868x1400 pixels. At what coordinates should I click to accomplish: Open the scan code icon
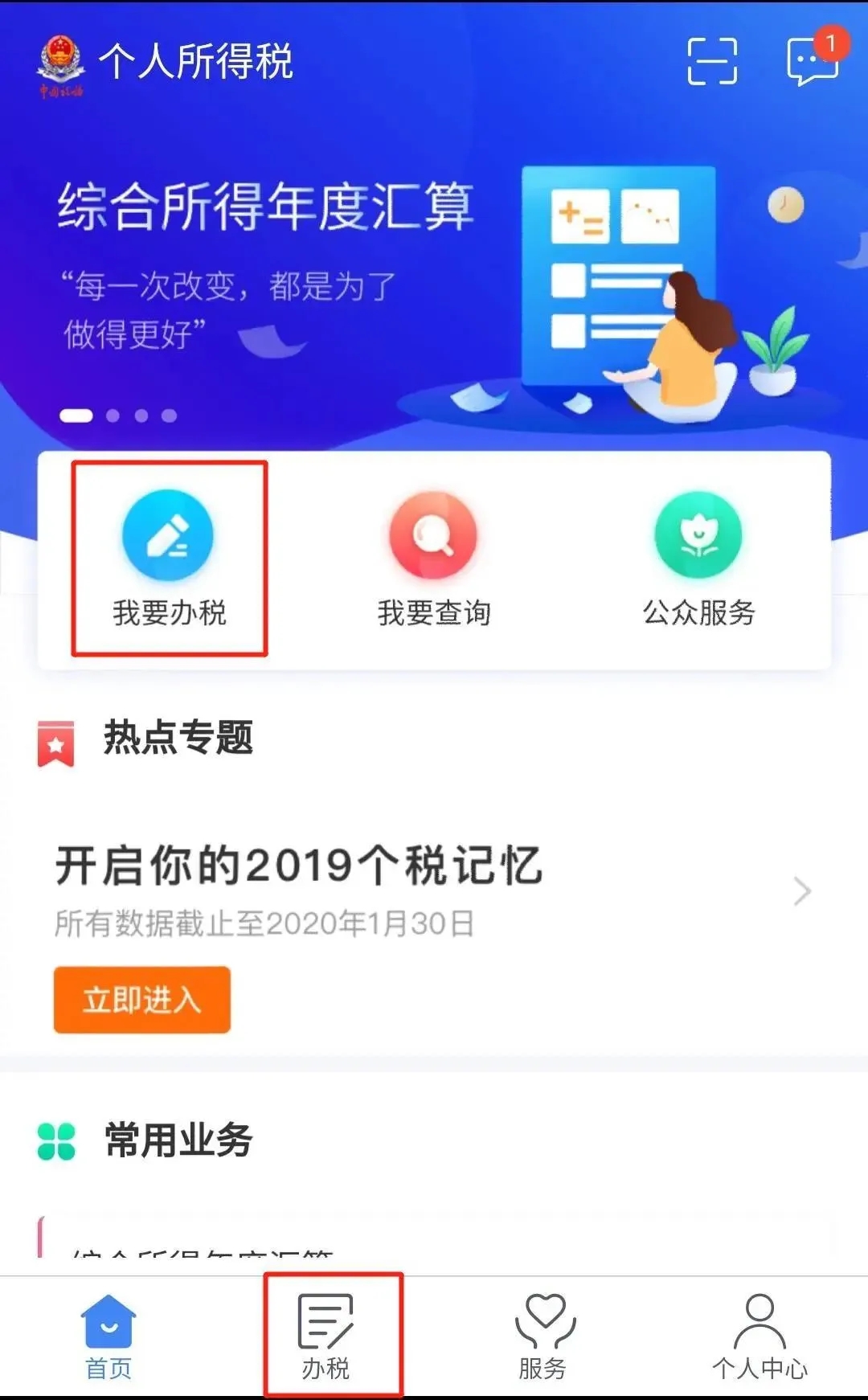click(x=712, y=61)
